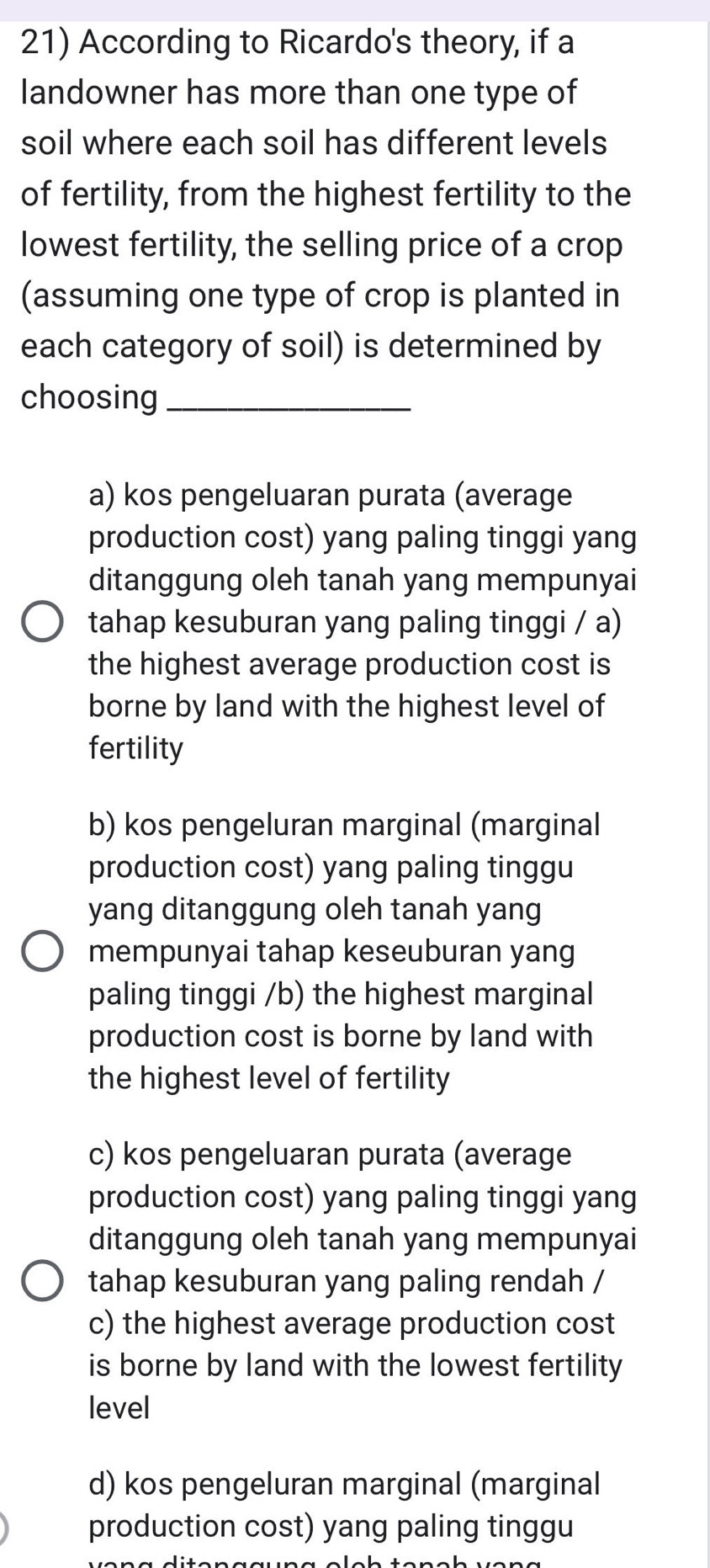Mark option d) kos pengeluran marginal answer
Screen dimensions: 710x1568
point(3,1527)
